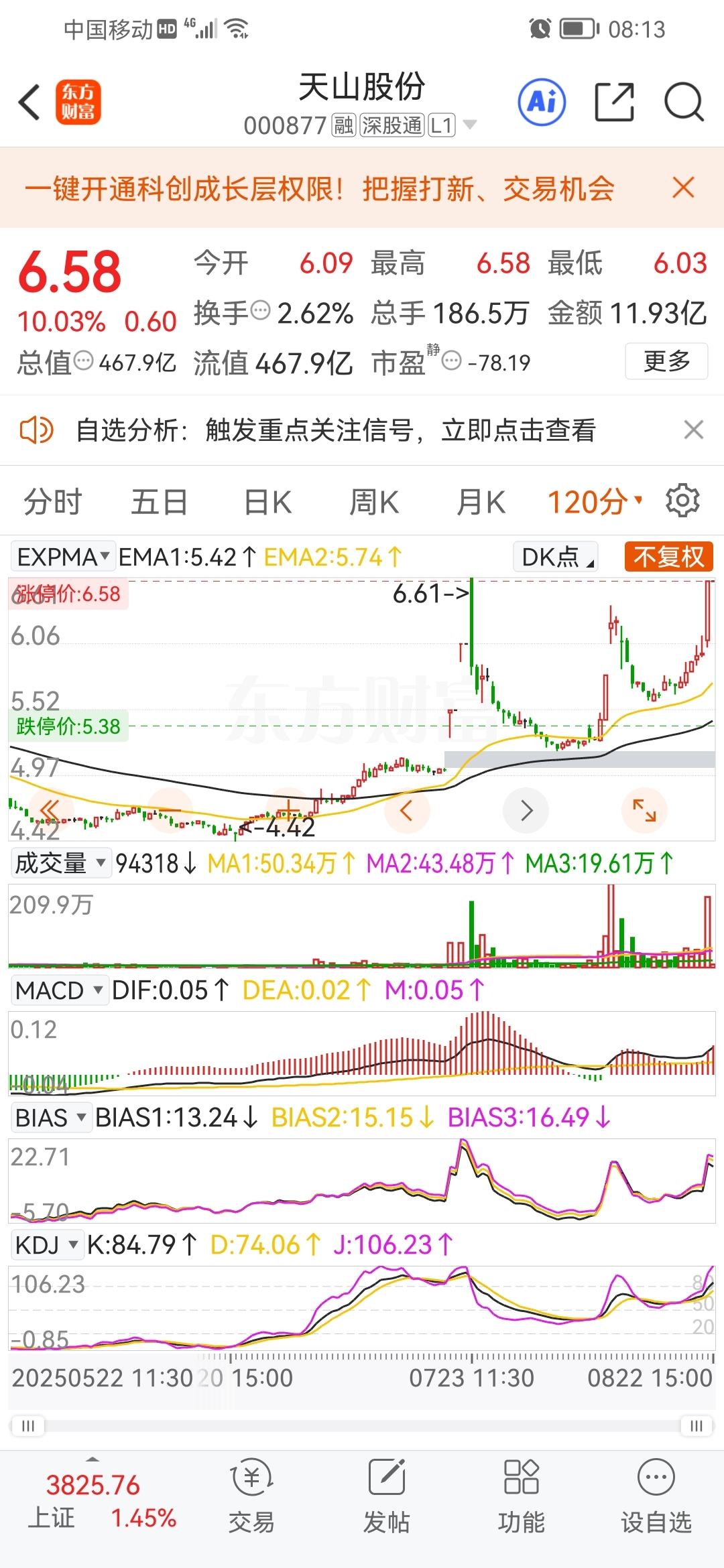The height and width of the screenshot is (1568, 724).
Task: Change the EXPMA indicator dropdown
Action: pos(63,557)
